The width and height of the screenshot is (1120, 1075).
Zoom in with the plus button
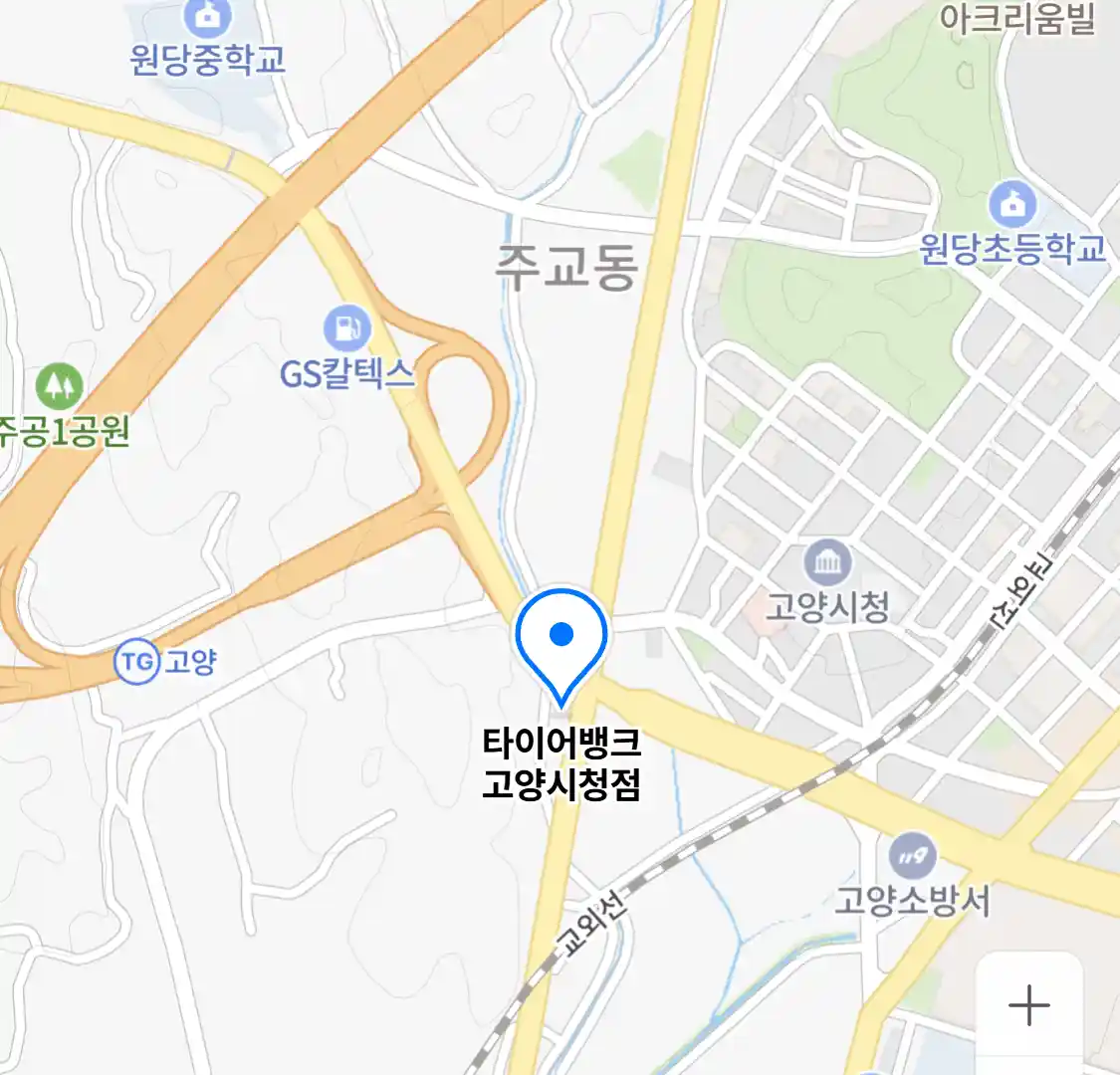click(1028, 1006)
